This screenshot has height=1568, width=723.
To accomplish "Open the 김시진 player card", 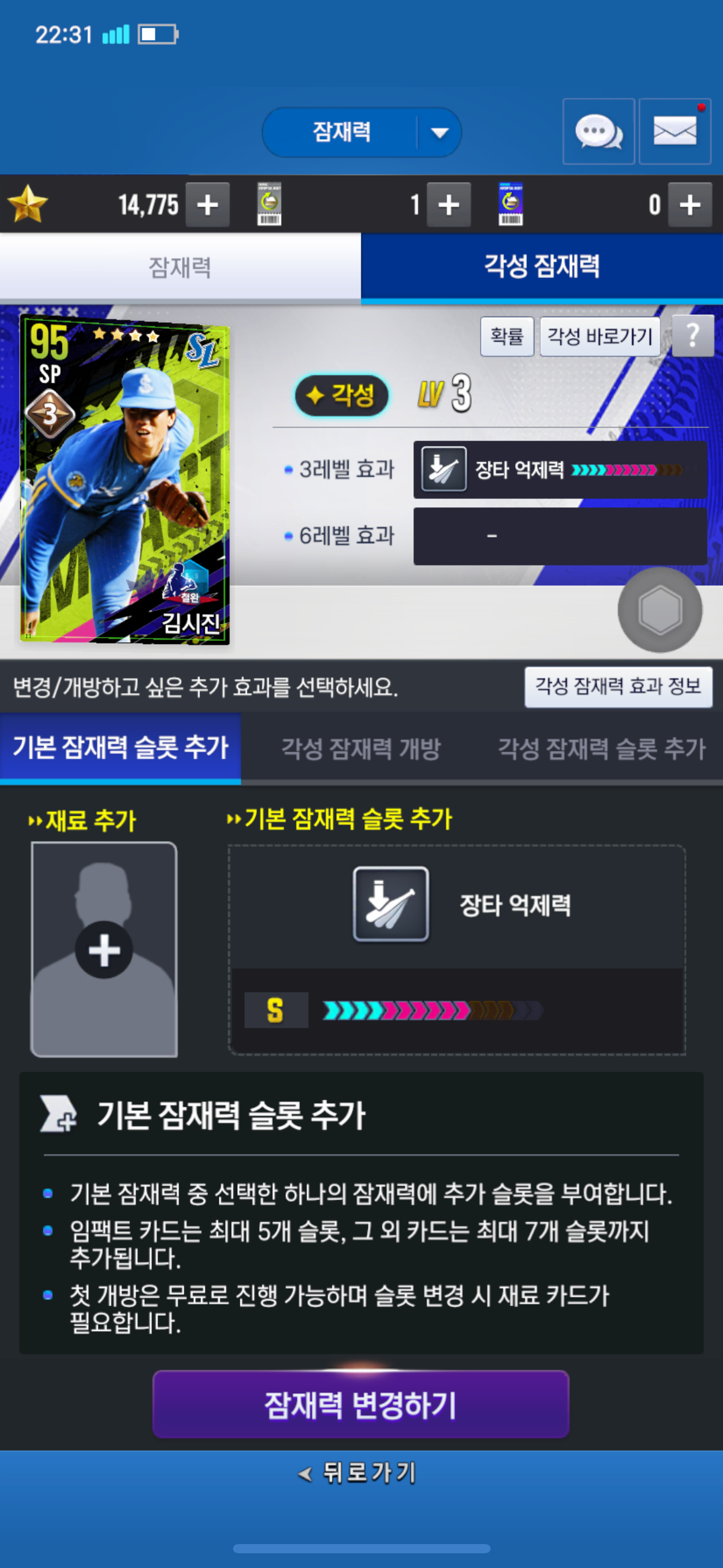I will tap(125, 480).
